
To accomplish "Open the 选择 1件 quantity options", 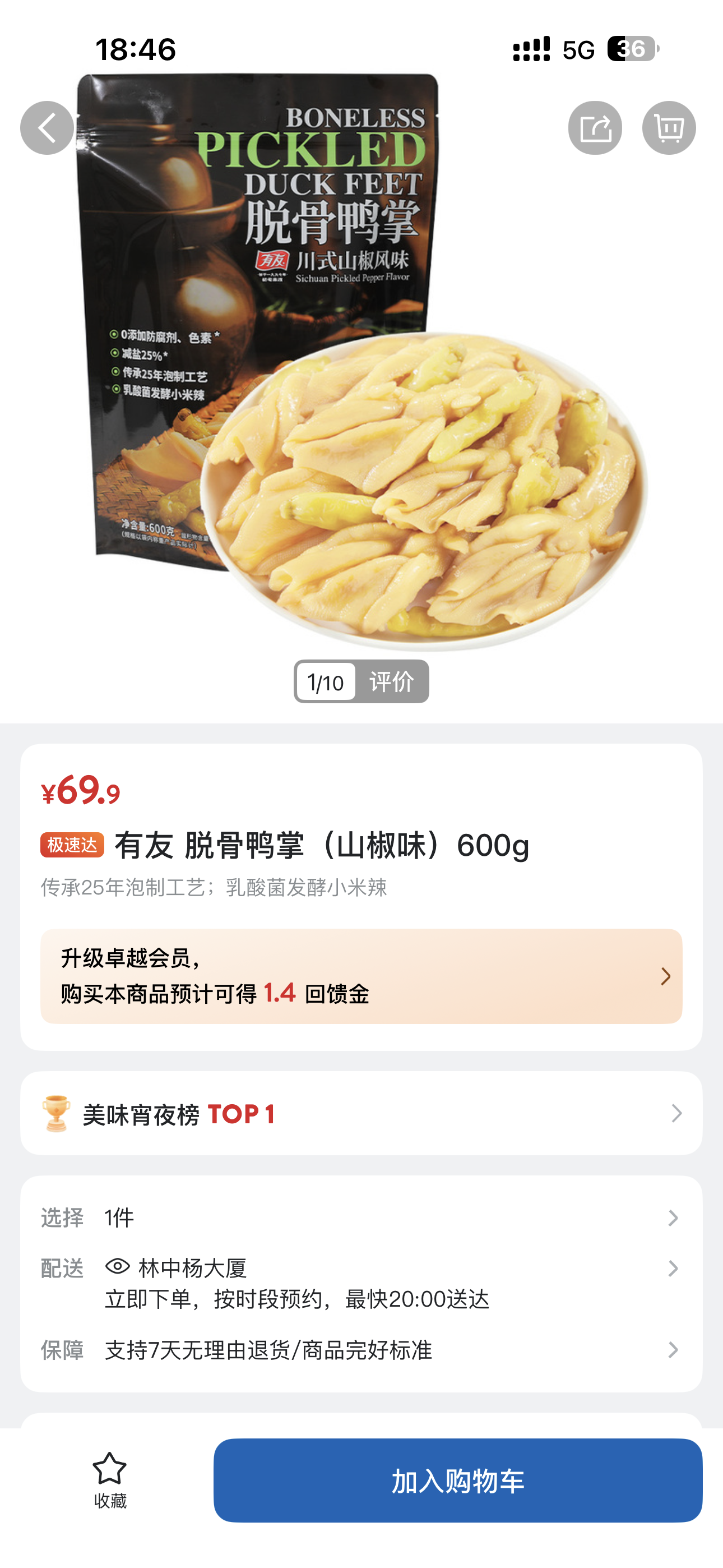I will point(361,1217).
